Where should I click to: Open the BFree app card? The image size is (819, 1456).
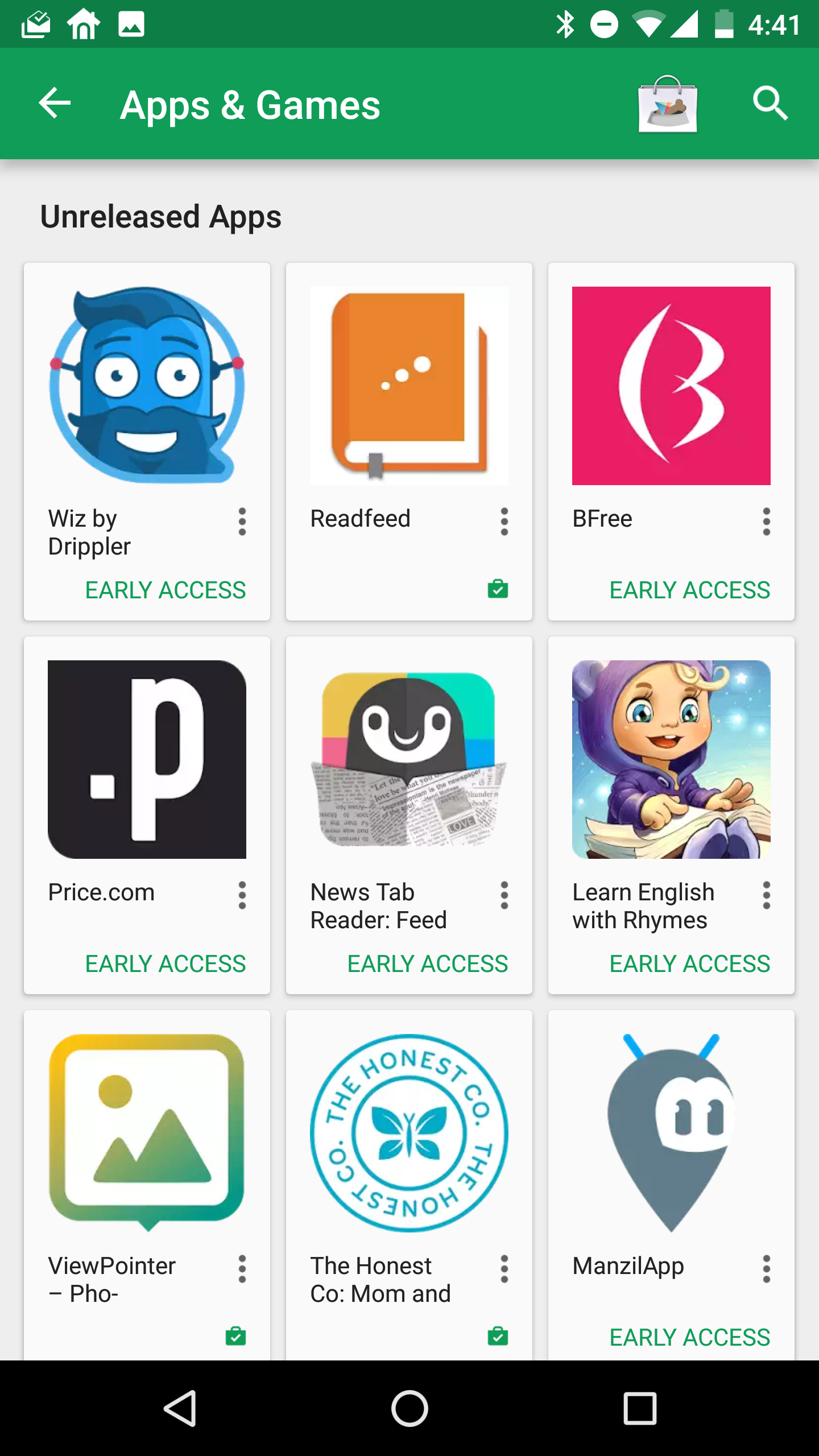(671, 387)
